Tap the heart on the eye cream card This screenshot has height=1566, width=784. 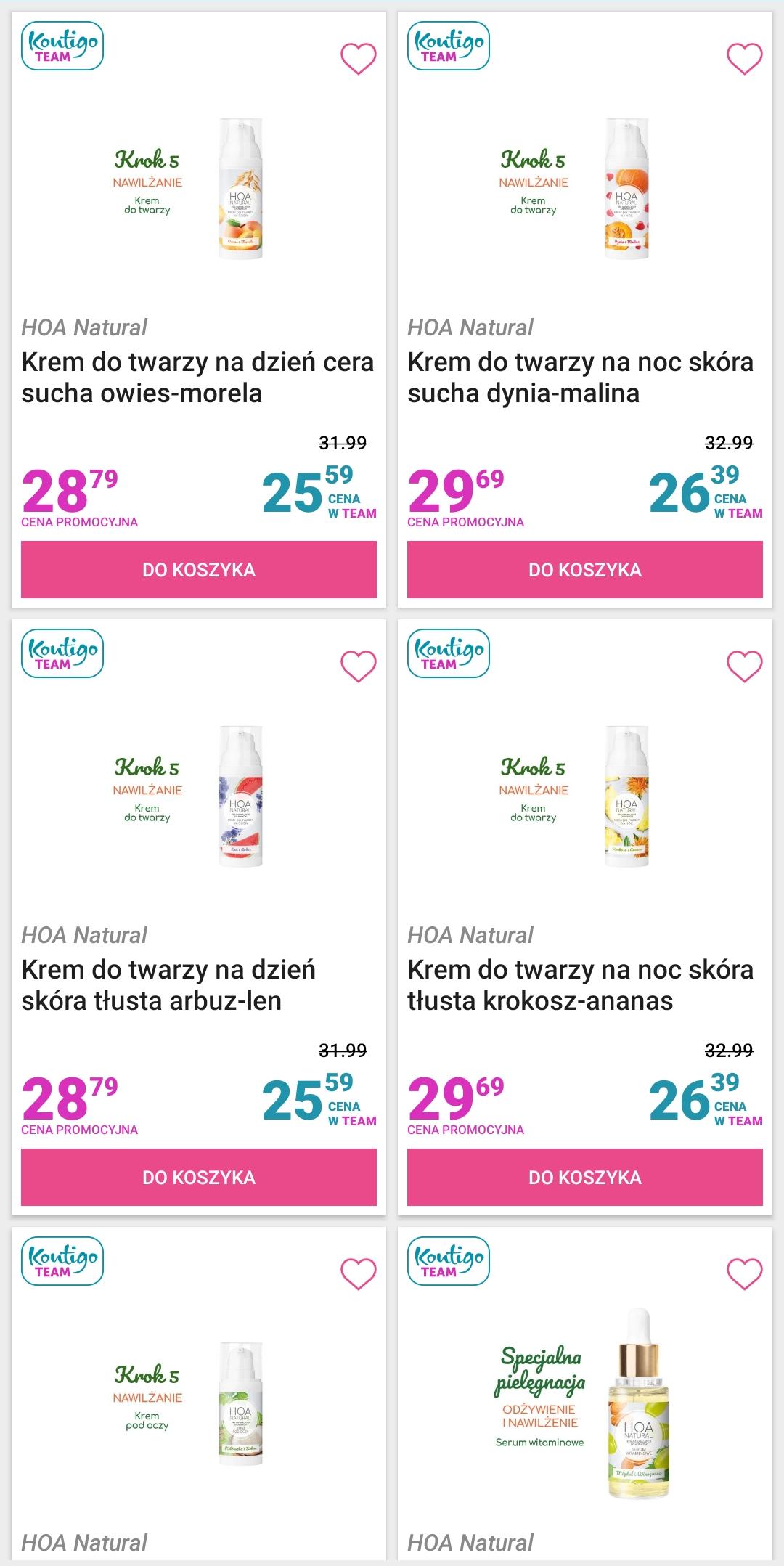pos(359,1274)
